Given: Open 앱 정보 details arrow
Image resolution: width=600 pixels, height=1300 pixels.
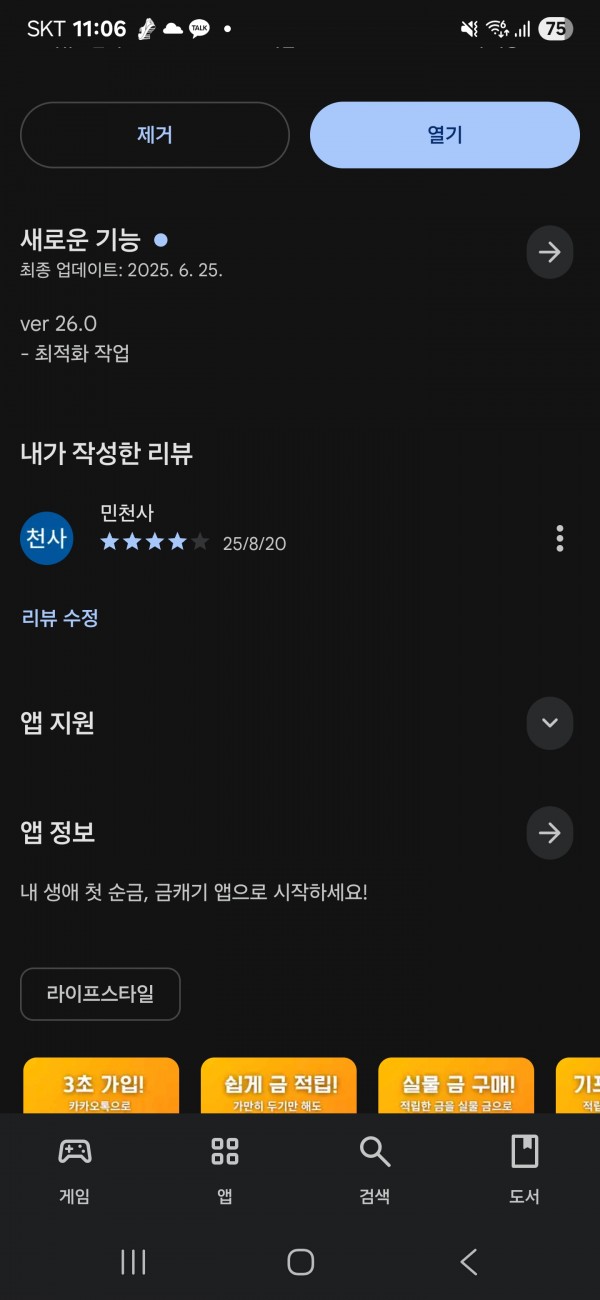Looking at the screenshot, I should (550, 833).
